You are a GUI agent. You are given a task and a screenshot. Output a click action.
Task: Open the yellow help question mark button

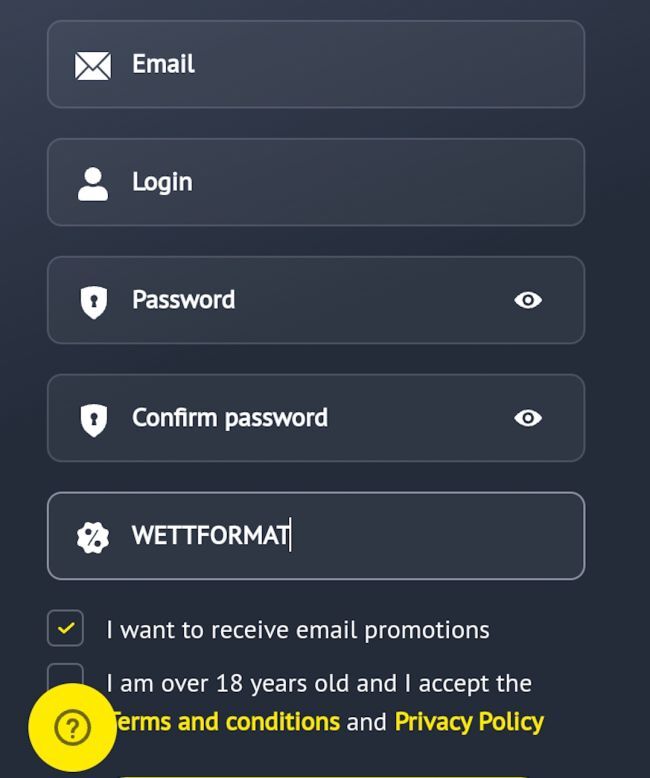tap(72, 727)
